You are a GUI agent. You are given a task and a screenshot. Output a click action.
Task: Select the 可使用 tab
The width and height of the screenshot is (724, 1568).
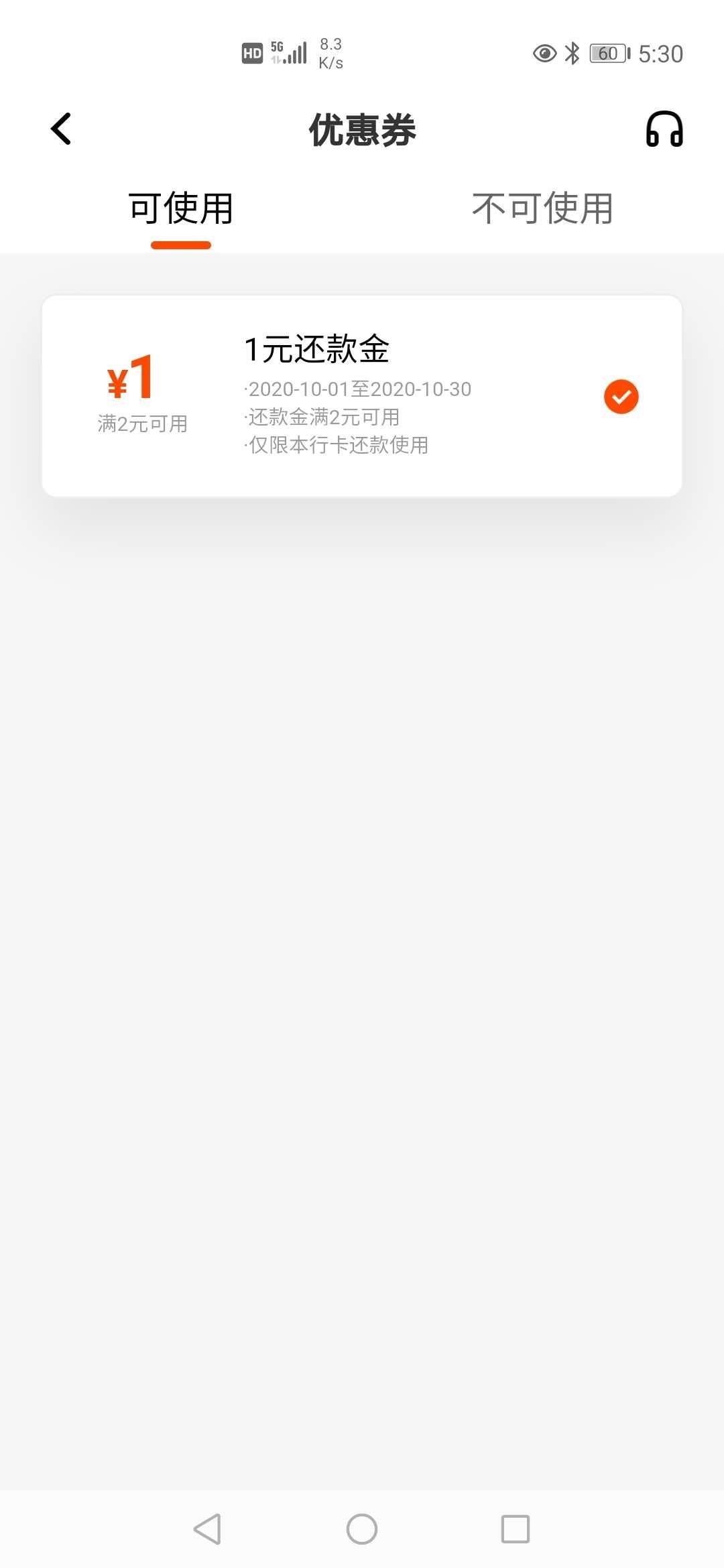click(181, 208)
